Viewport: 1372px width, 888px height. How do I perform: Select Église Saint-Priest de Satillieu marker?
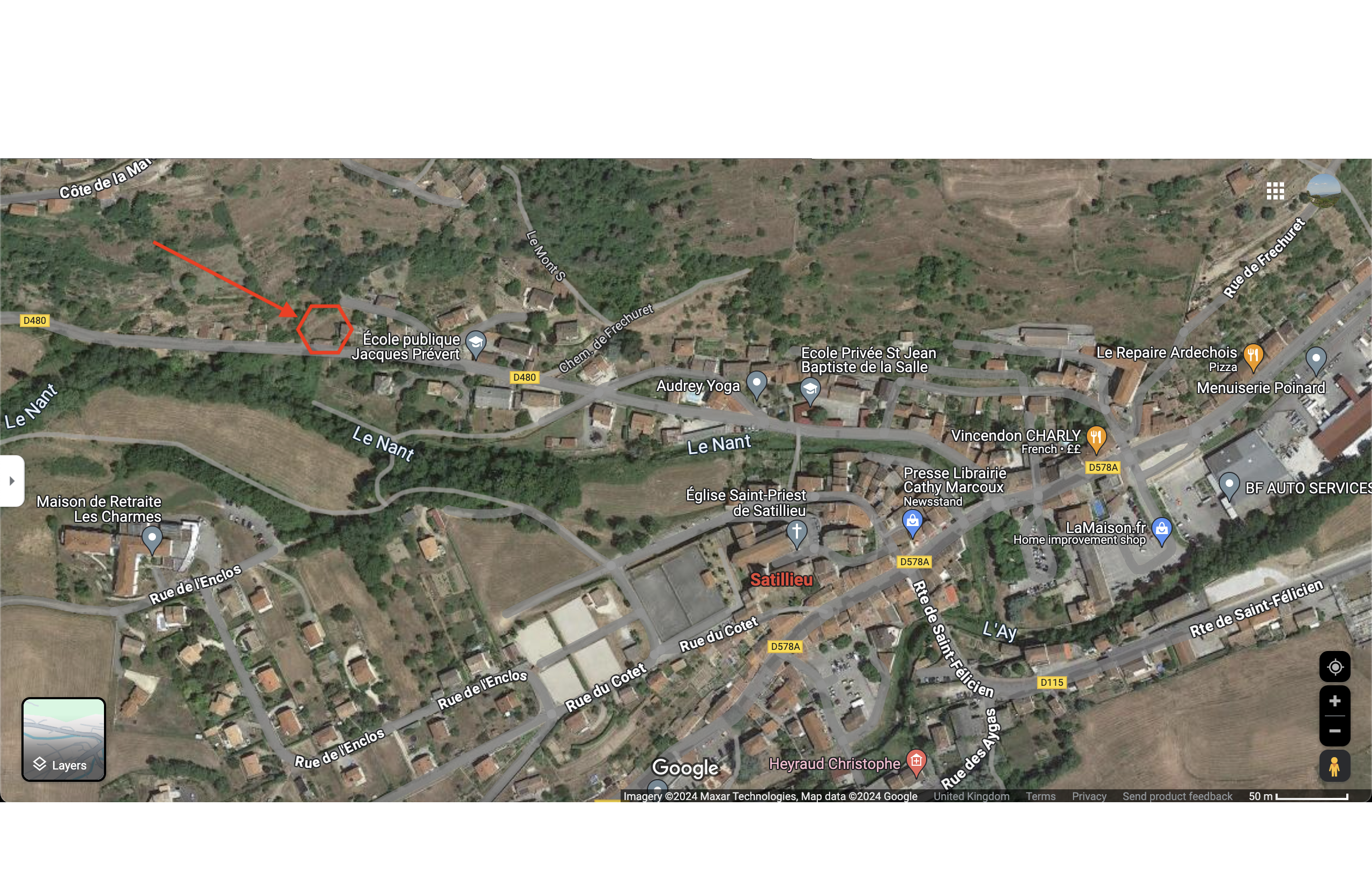796,531
